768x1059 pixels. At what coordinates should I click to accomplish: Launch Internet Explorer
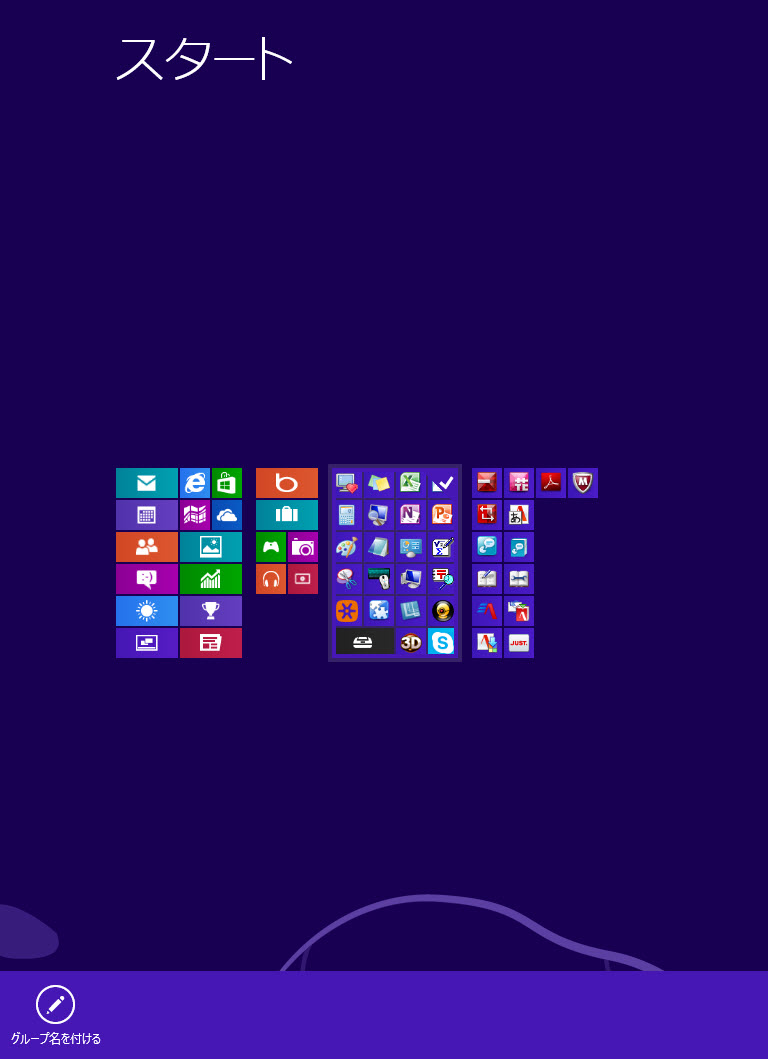coord(195,483)
